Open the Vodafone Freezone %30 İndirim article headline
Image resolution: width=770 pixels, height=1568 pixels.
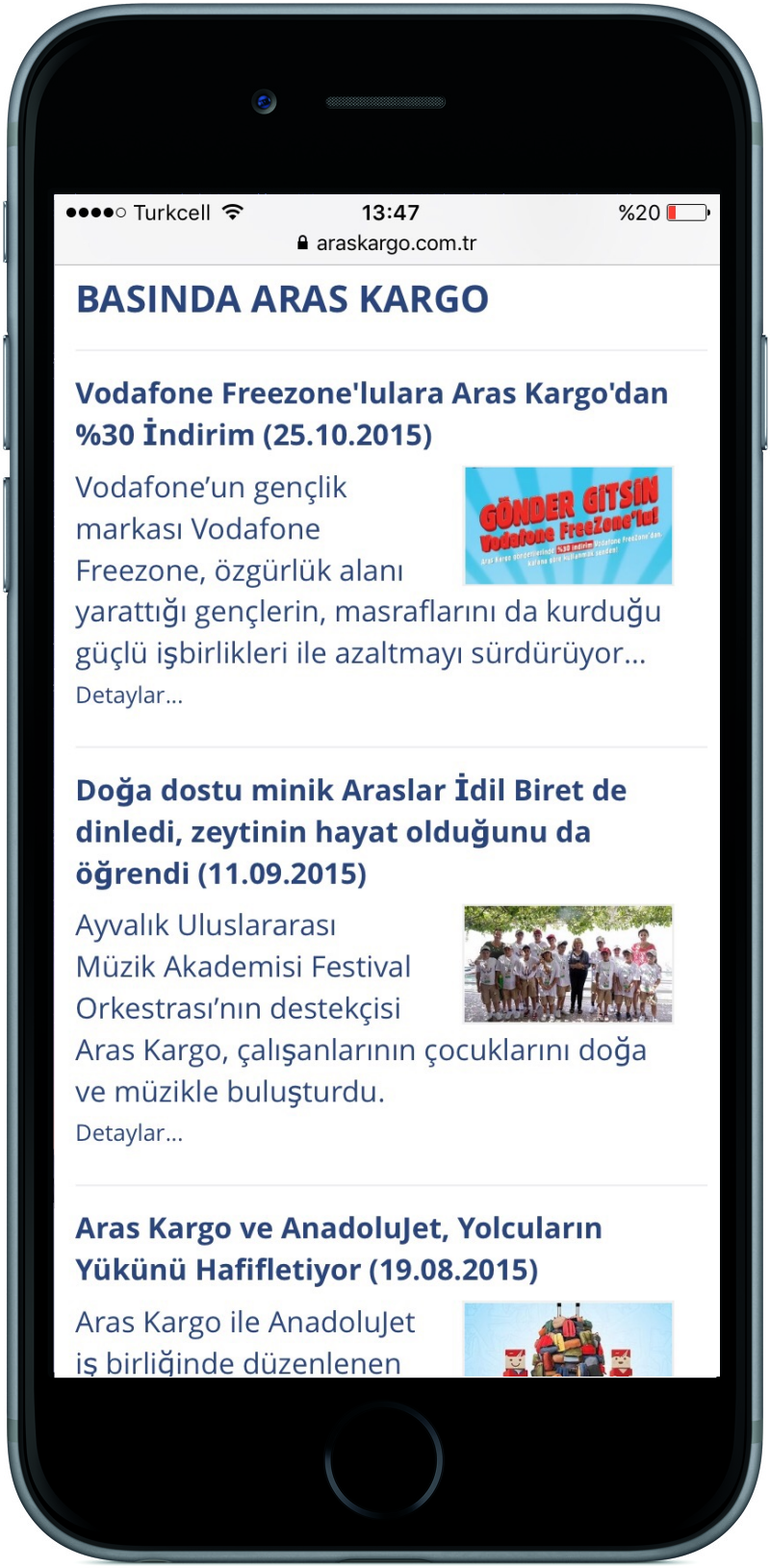coord(372,414)
